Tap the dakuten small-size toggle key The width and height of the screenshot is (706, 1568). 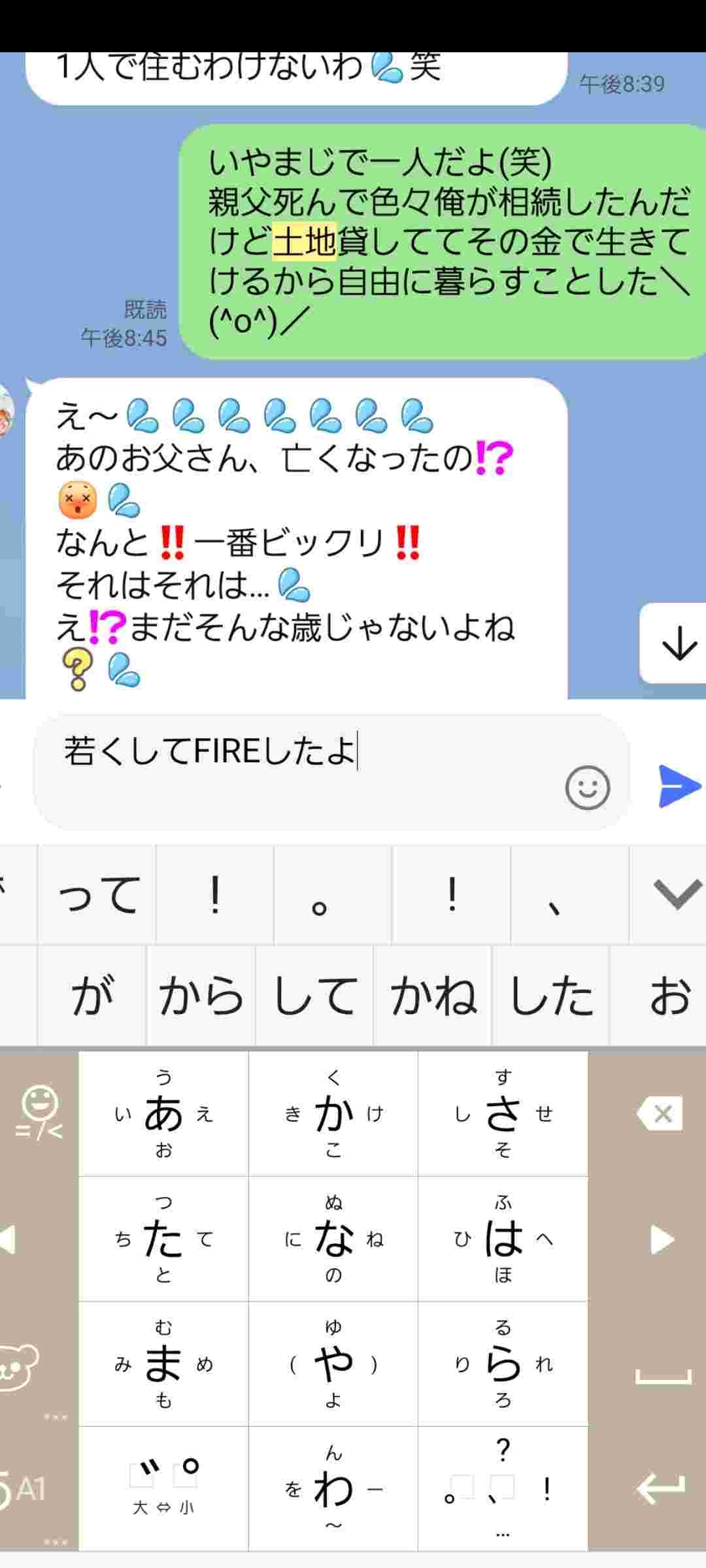[163, 1490]
